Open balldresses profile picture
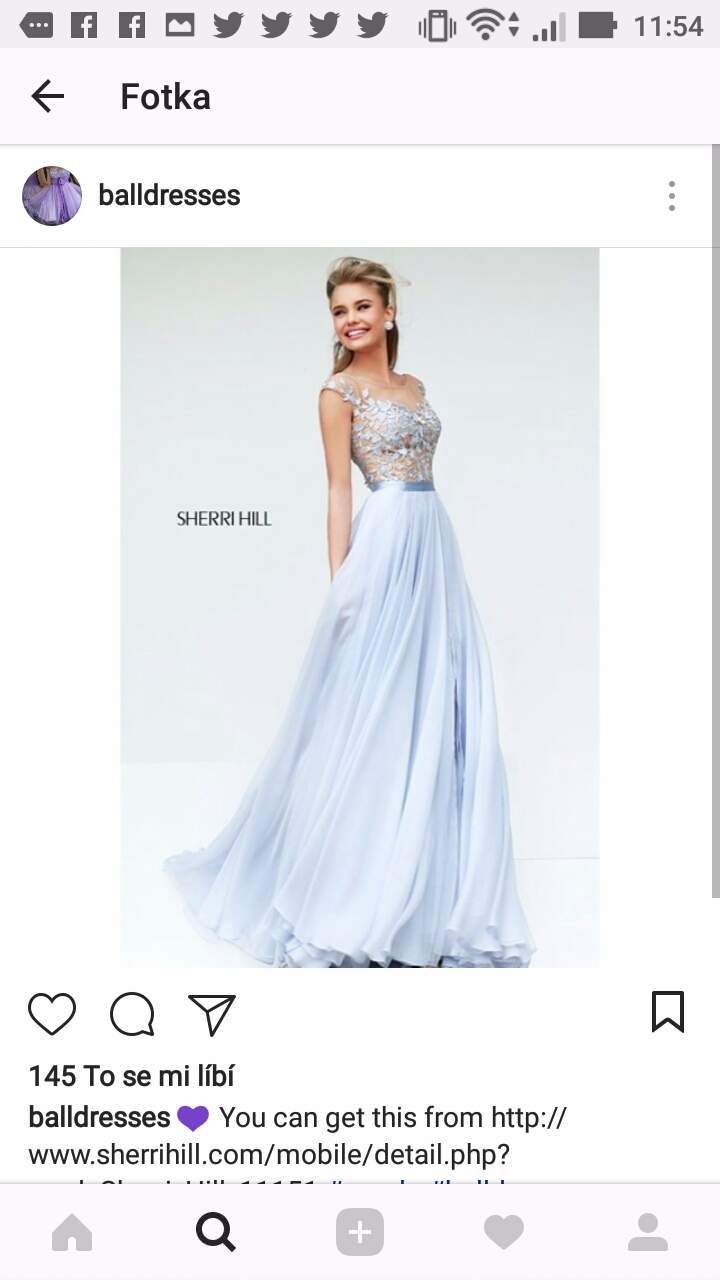 tap(52, 196)
